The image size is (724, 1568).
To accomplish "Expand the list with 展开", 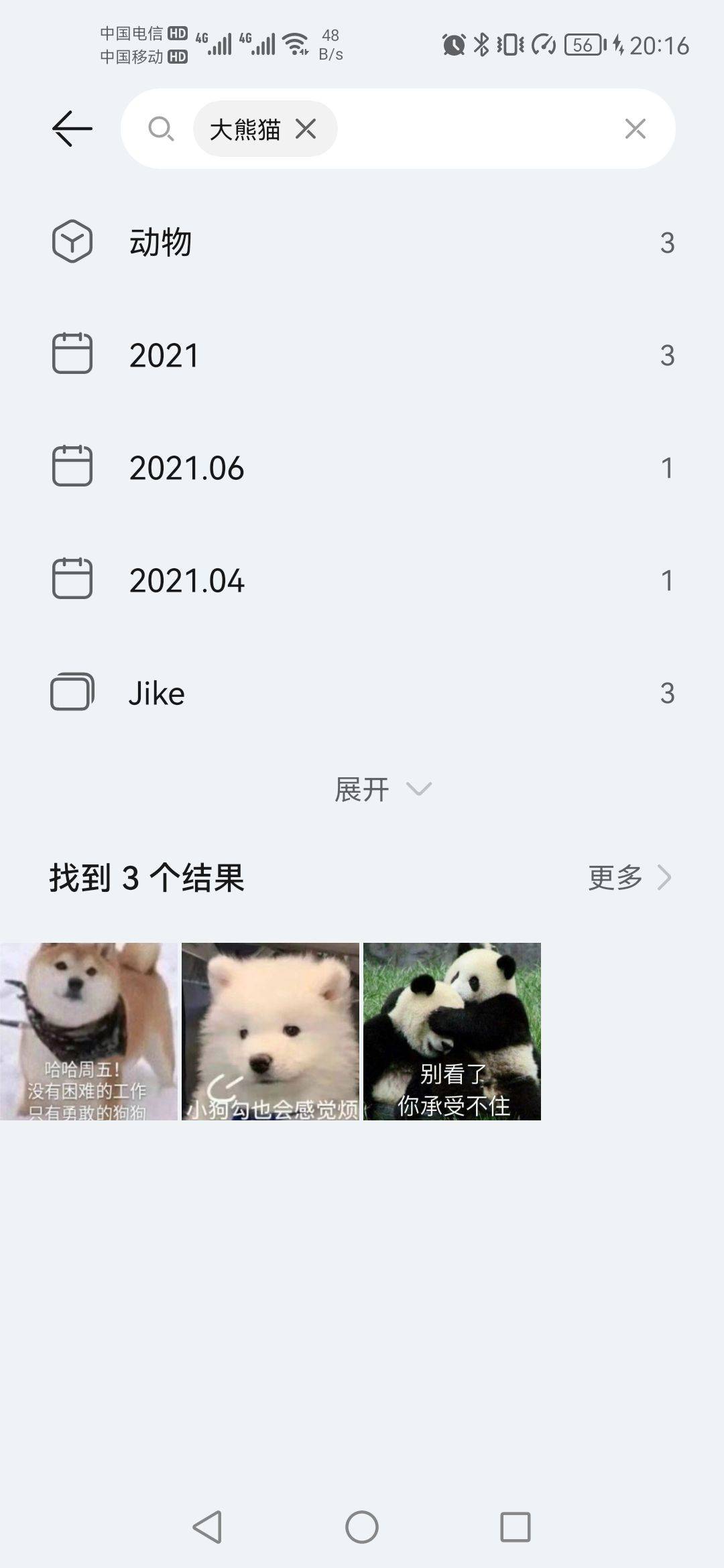I will (382, 789).
